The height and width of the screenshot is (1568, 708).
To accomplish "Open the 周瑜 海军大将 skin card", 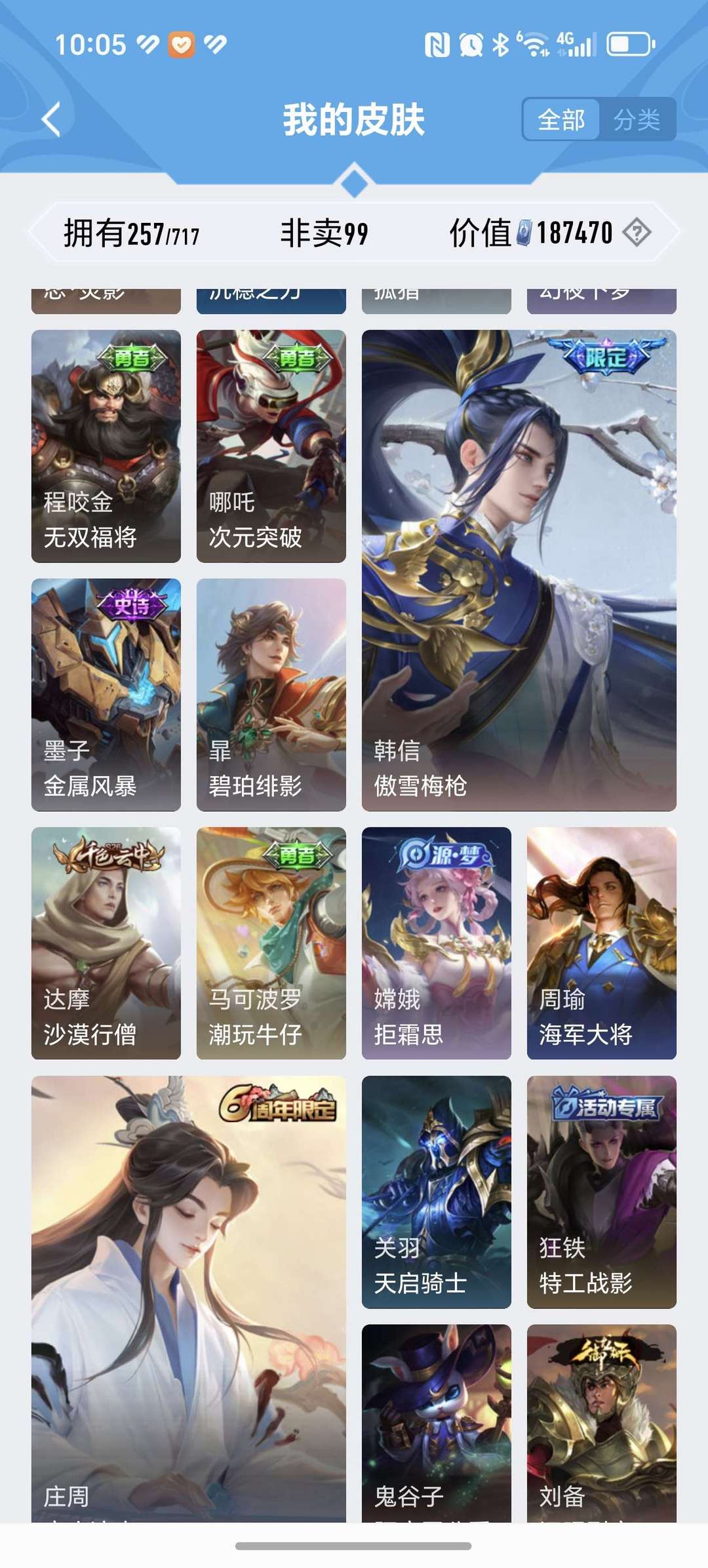I will click(602, 943).
